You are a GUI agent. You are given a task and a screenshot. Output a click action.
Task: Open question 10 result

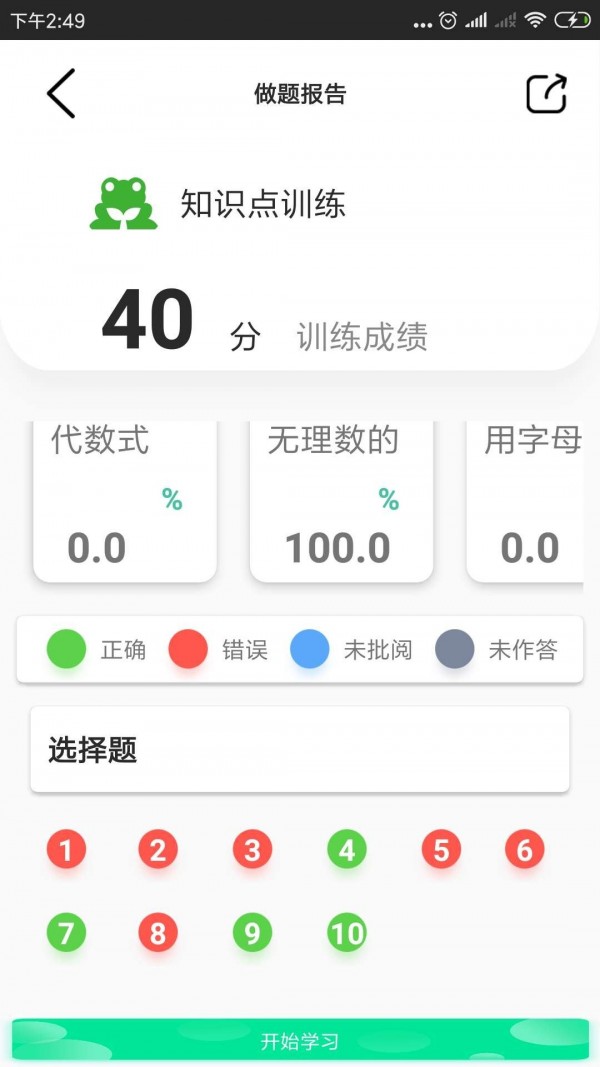[346, 933]
